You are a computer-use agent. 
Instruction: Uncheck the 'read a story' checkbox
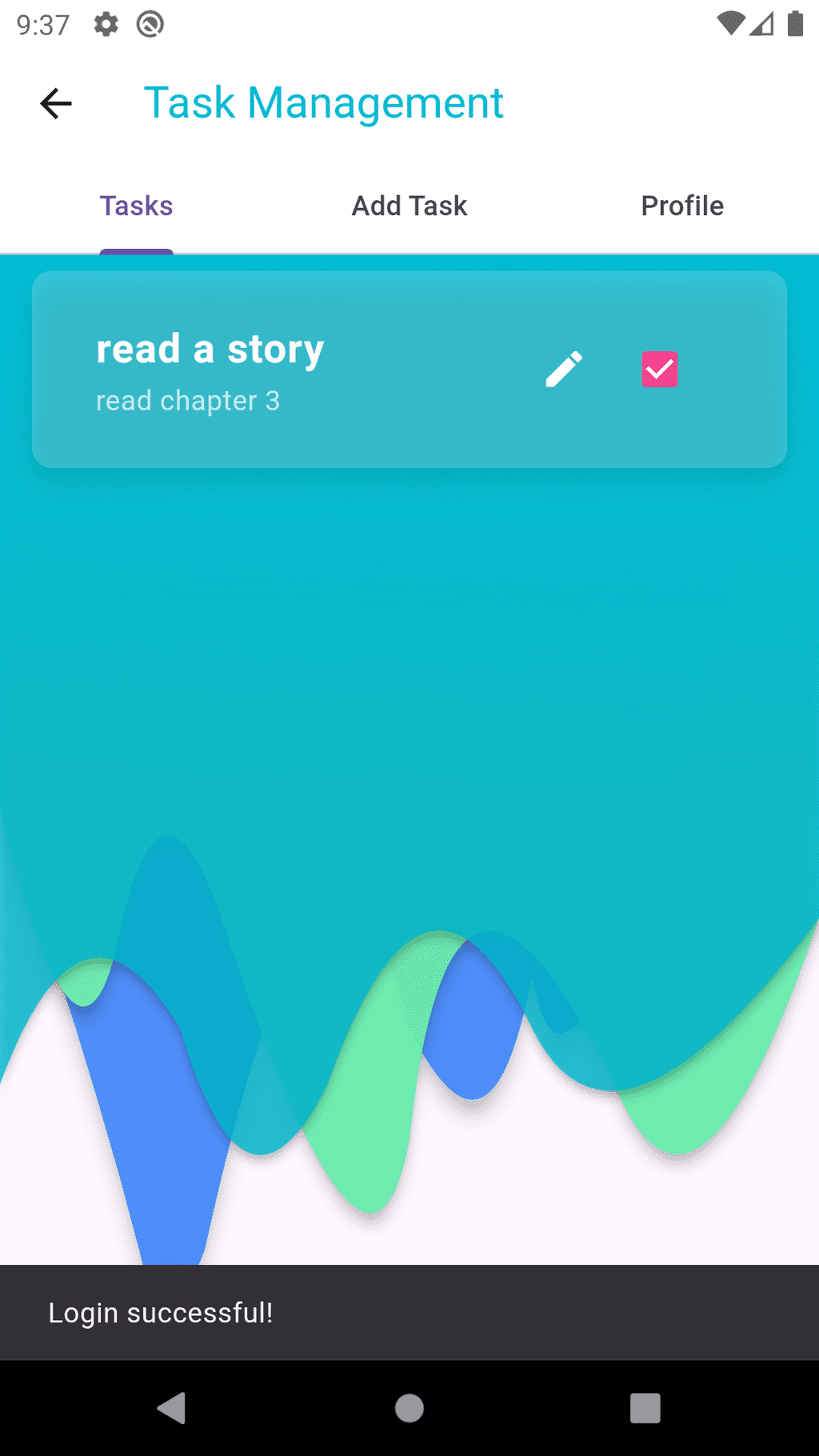[x=660, y=369]
